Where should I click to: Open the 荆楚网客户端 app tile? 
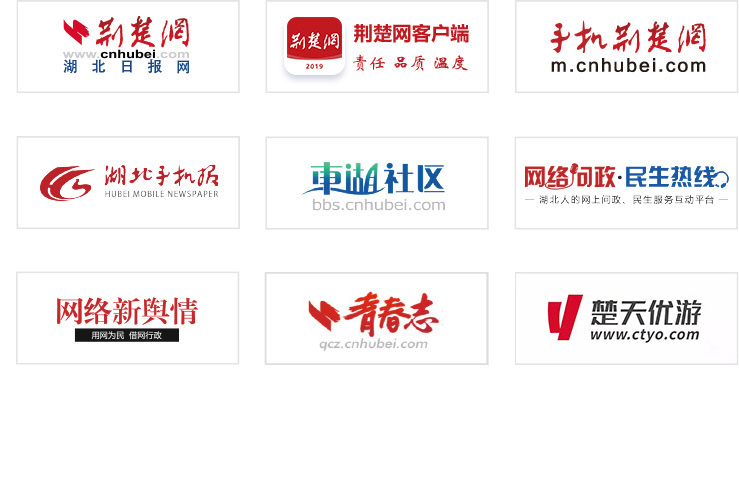click(x=377, y=47)
